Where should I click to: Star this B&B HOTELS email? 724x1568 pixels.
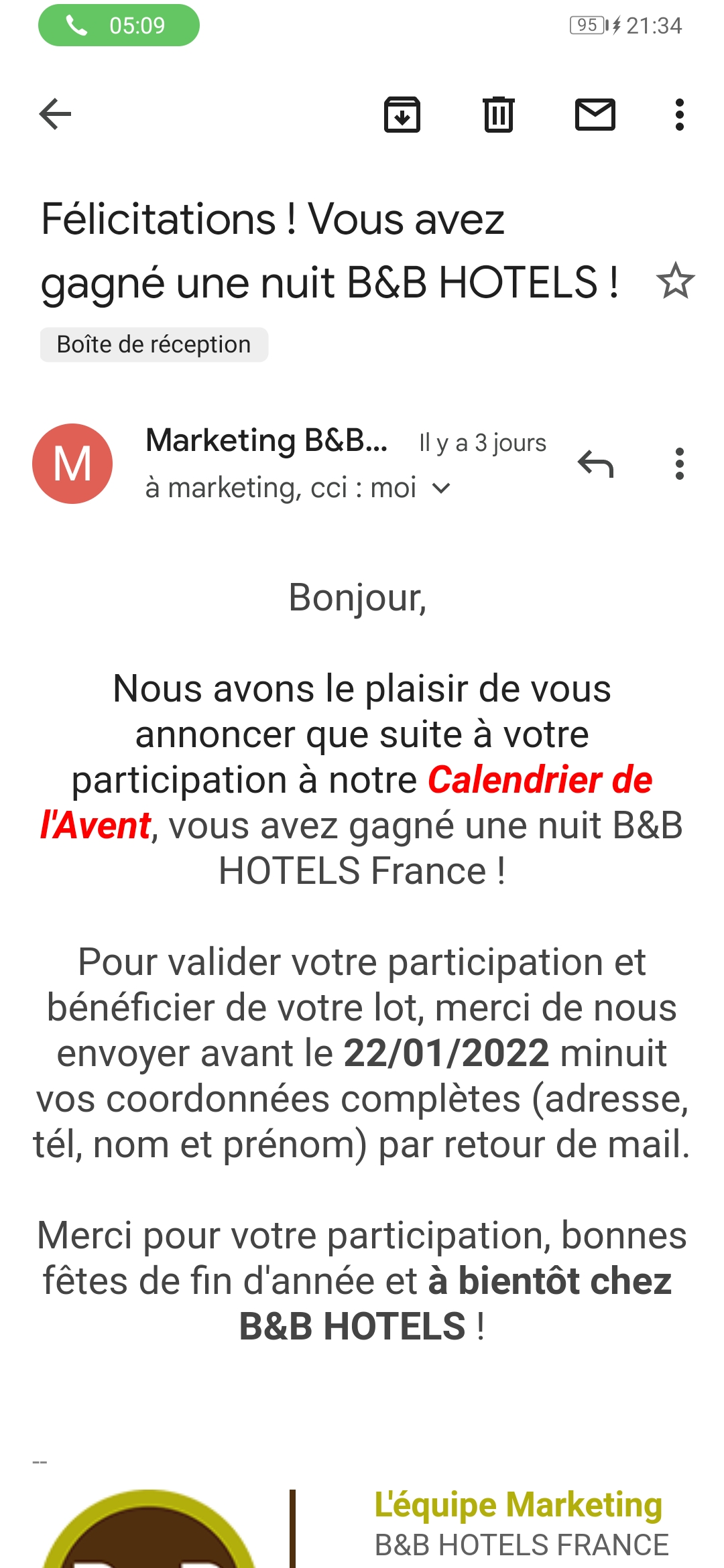click(x=675, y=281)
